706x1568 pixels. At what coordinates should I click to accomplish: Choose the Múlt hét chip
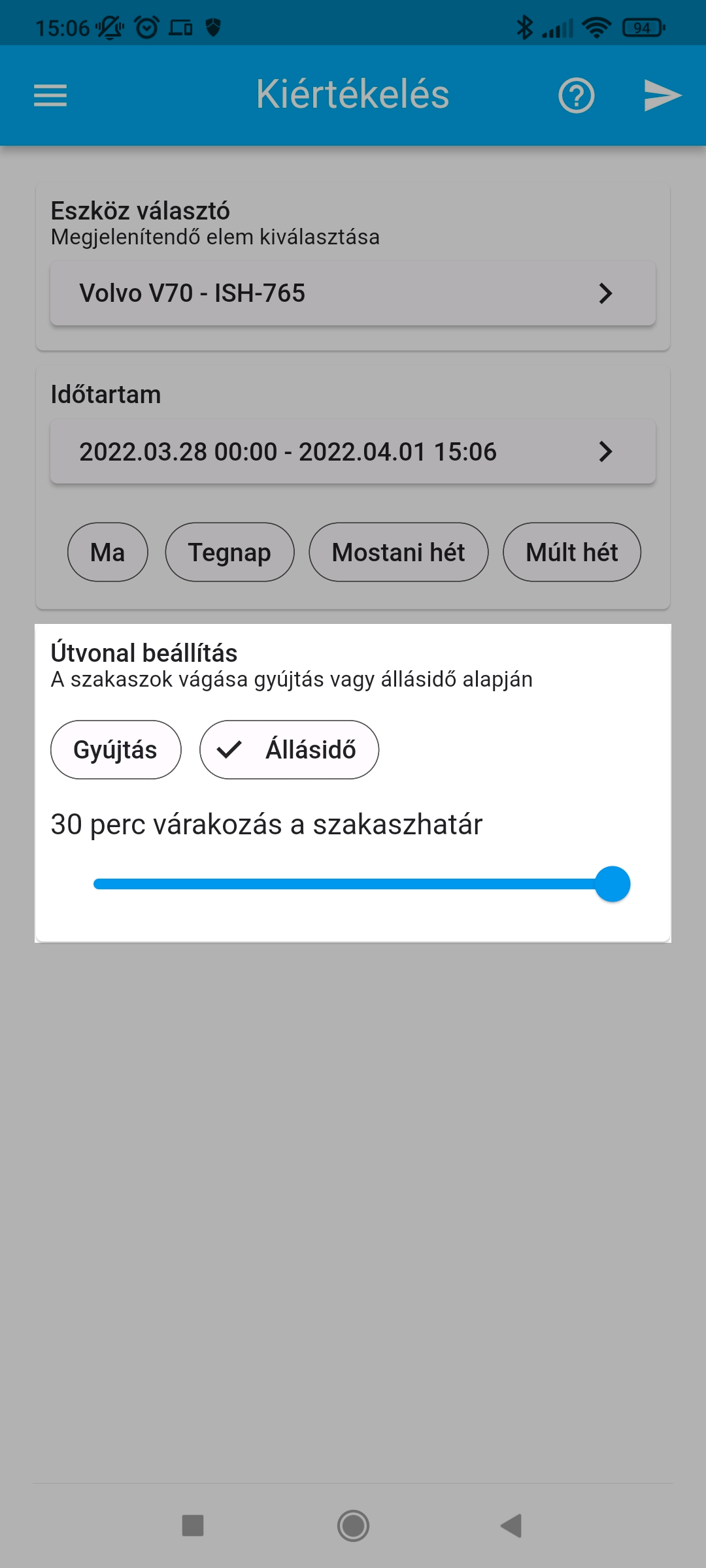571,552
